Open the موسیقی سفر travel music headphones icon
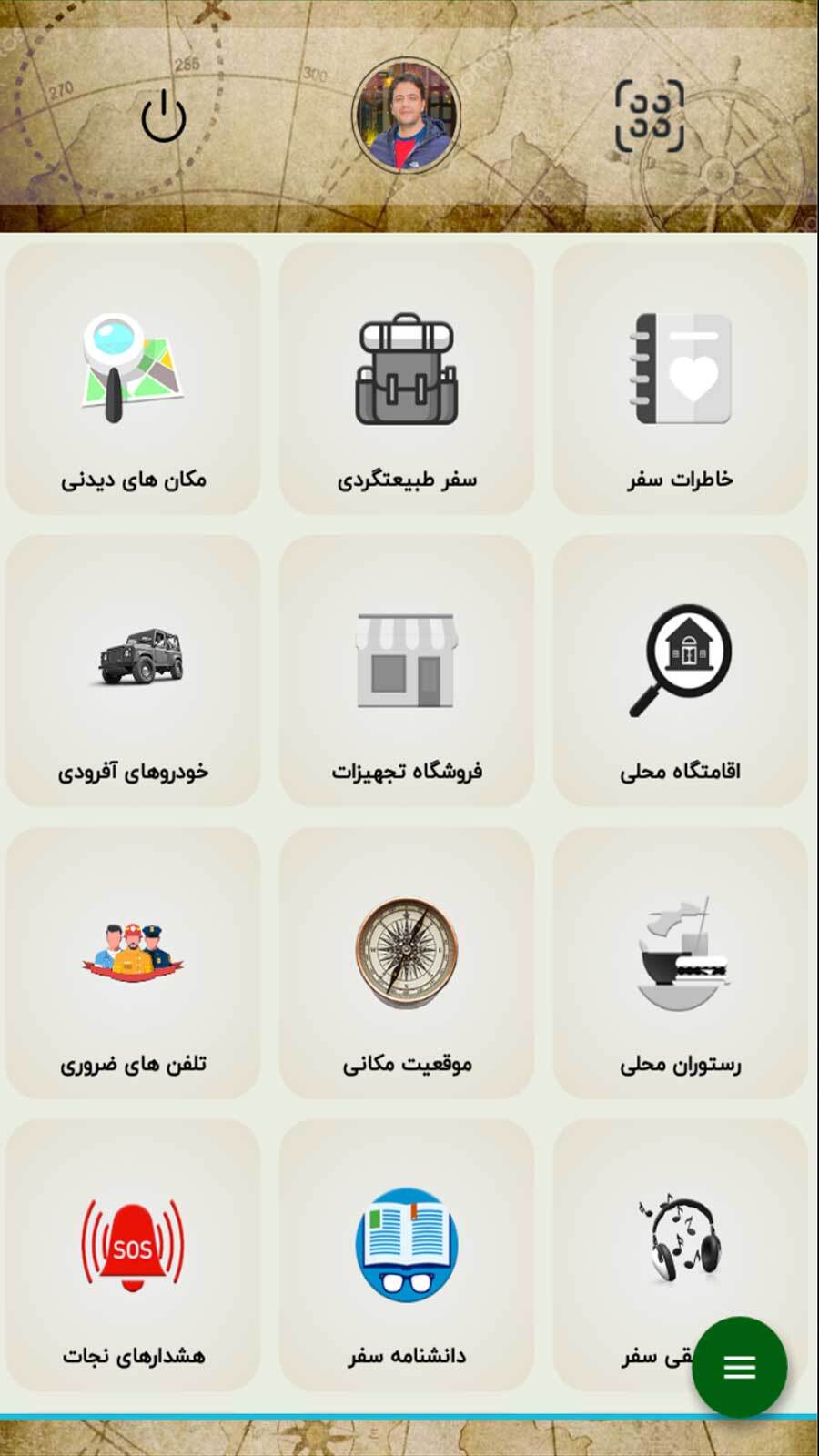819x1456 pixels. point(680,1242)
